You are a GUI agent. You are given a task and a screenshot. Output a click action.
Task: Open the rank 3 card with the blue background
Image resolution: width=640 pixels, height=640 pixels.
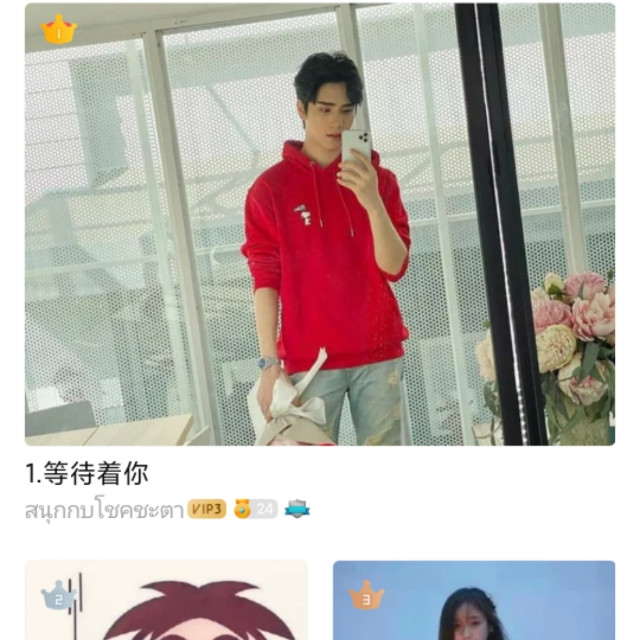pos(474,600)
